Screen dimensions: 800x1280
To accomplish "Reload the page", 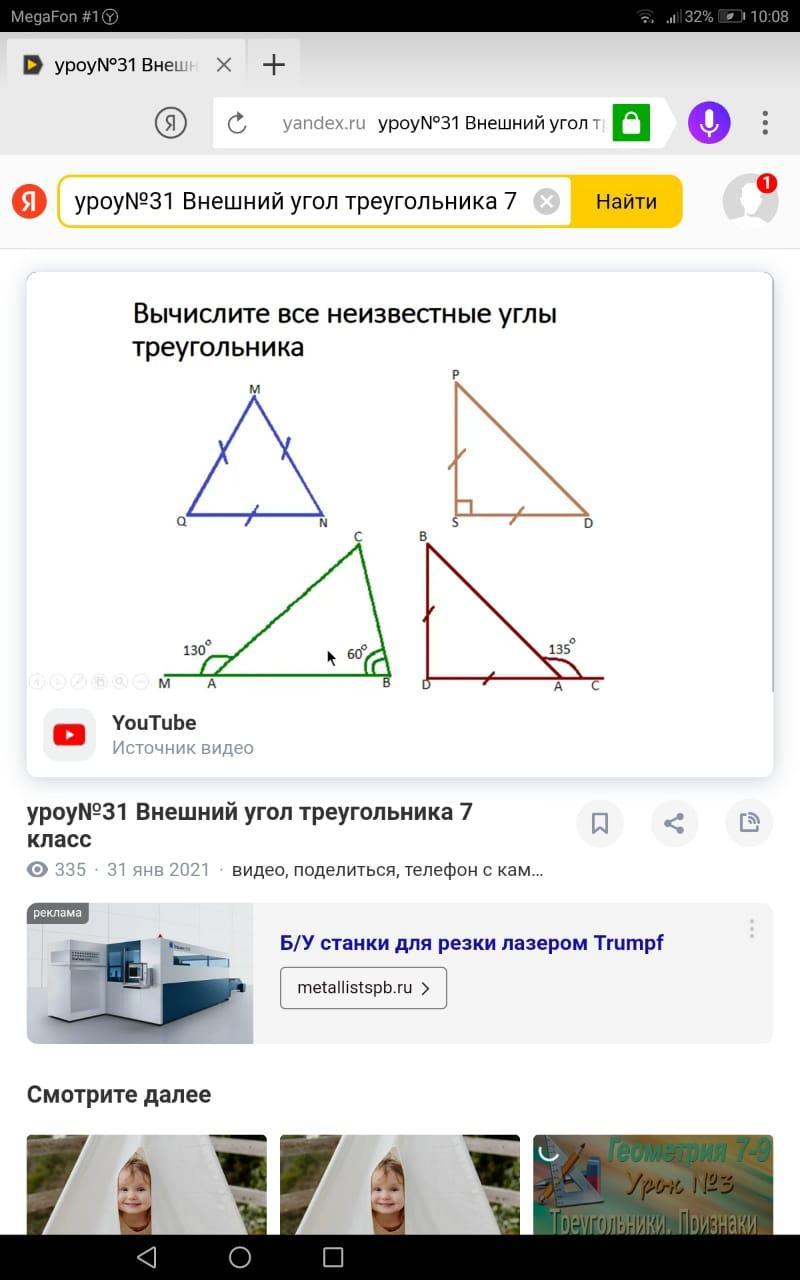I will click(237, 124).
